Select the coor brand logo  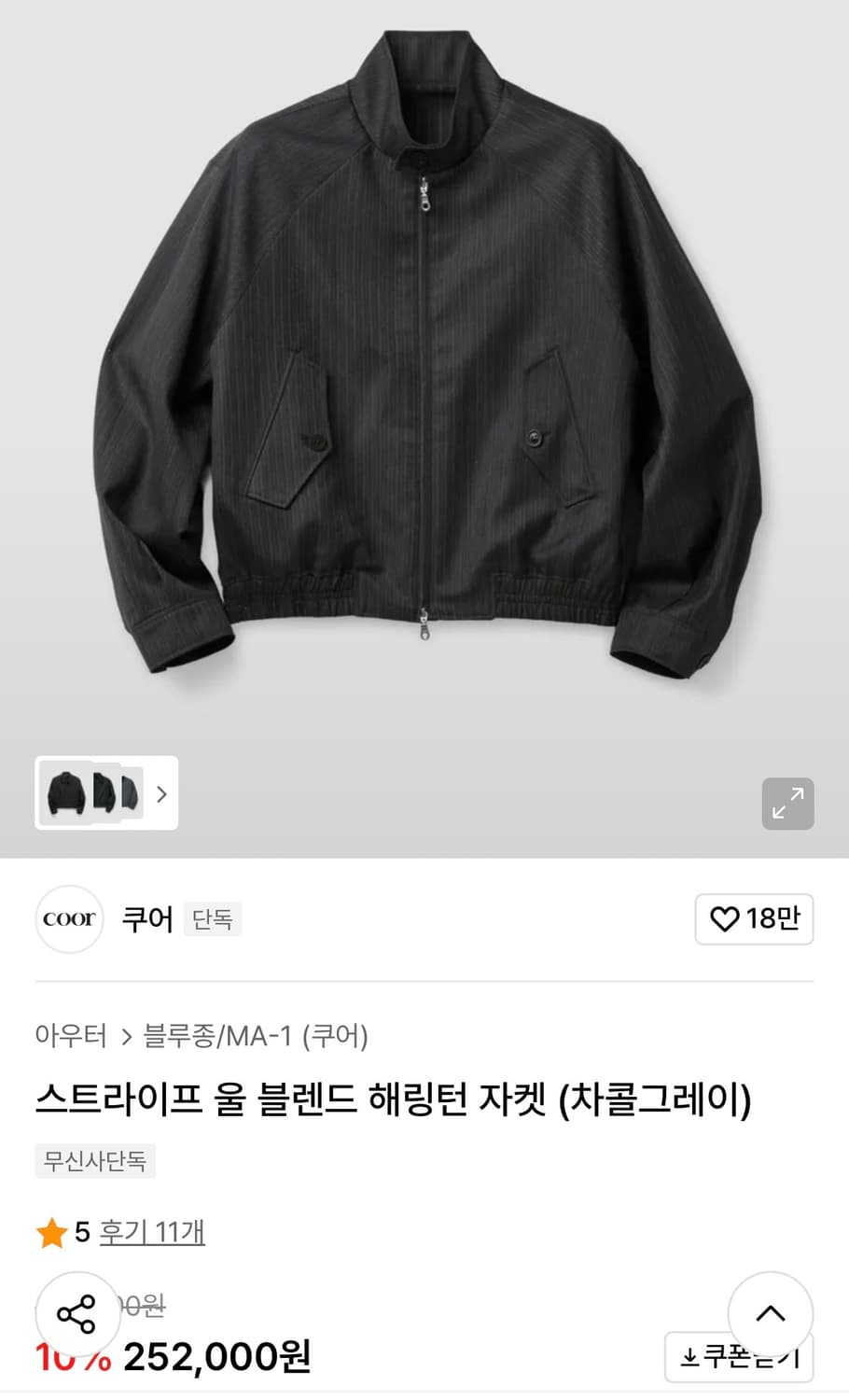(x=69, y=919)
